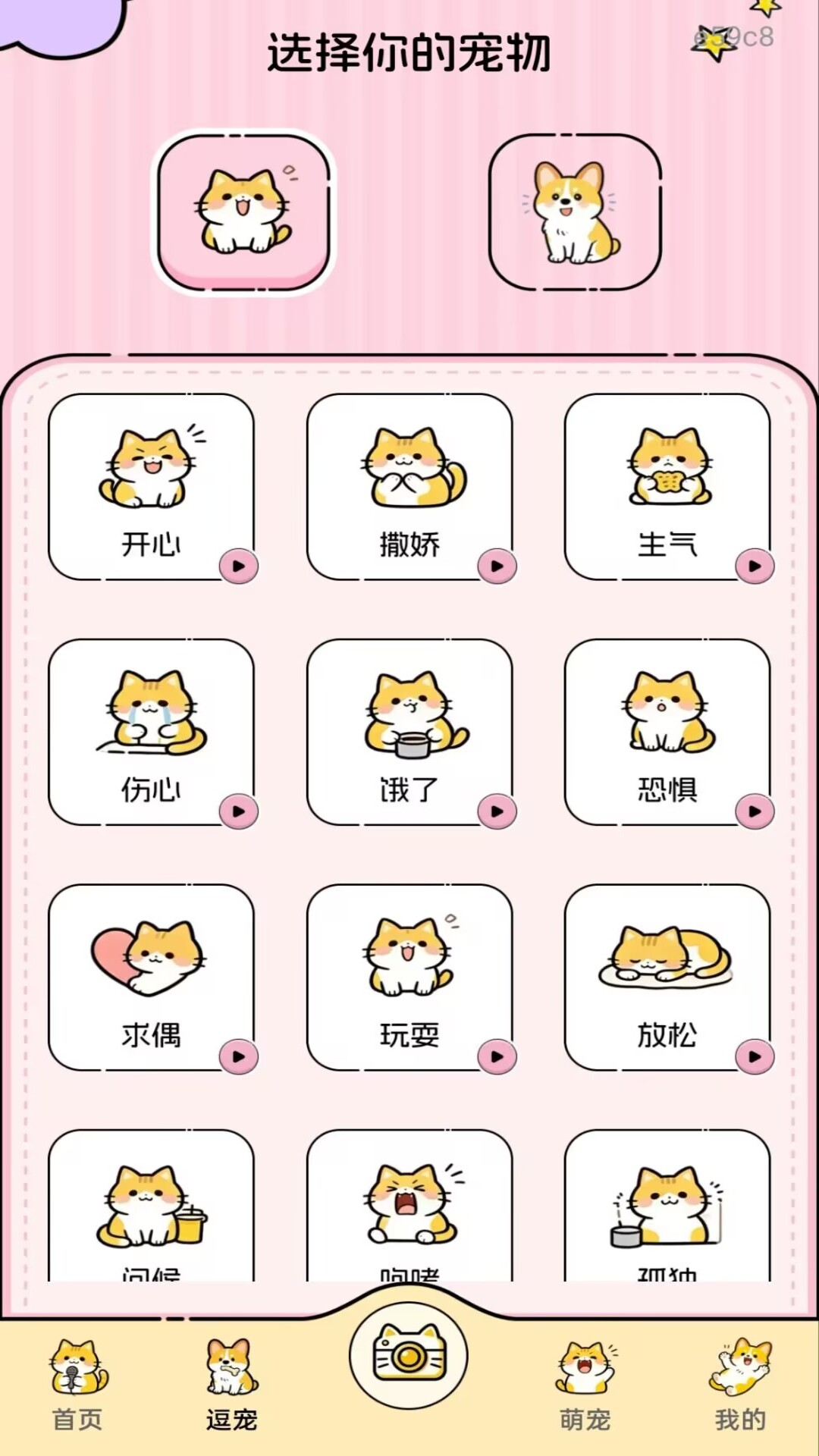The height and width of the screenshot is (1456, 819).
Task: Play the 求偶 cat sound
Action: point(239,1056)
